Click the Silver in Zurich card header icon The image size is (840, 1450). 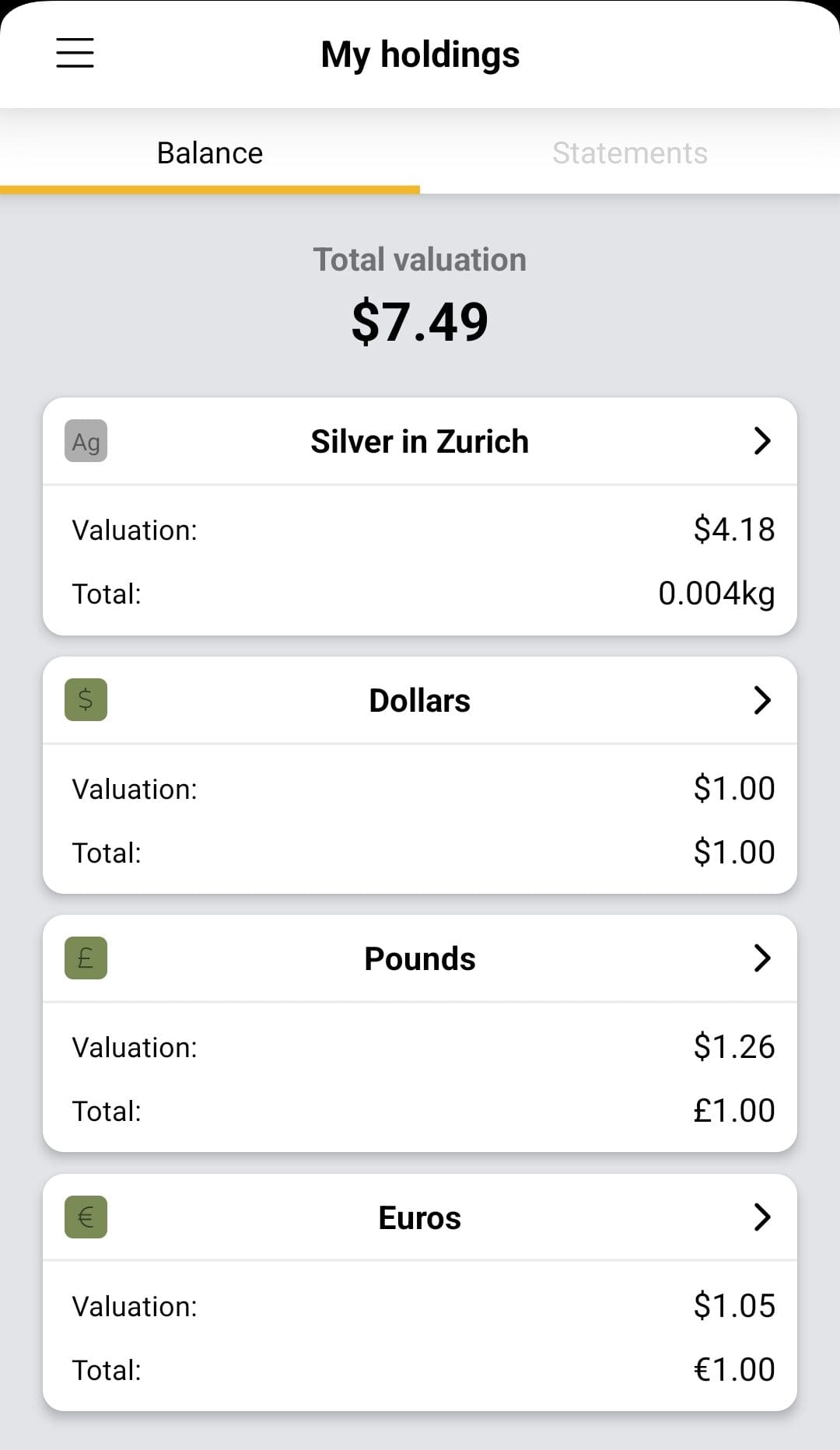[x=86, y=441]
